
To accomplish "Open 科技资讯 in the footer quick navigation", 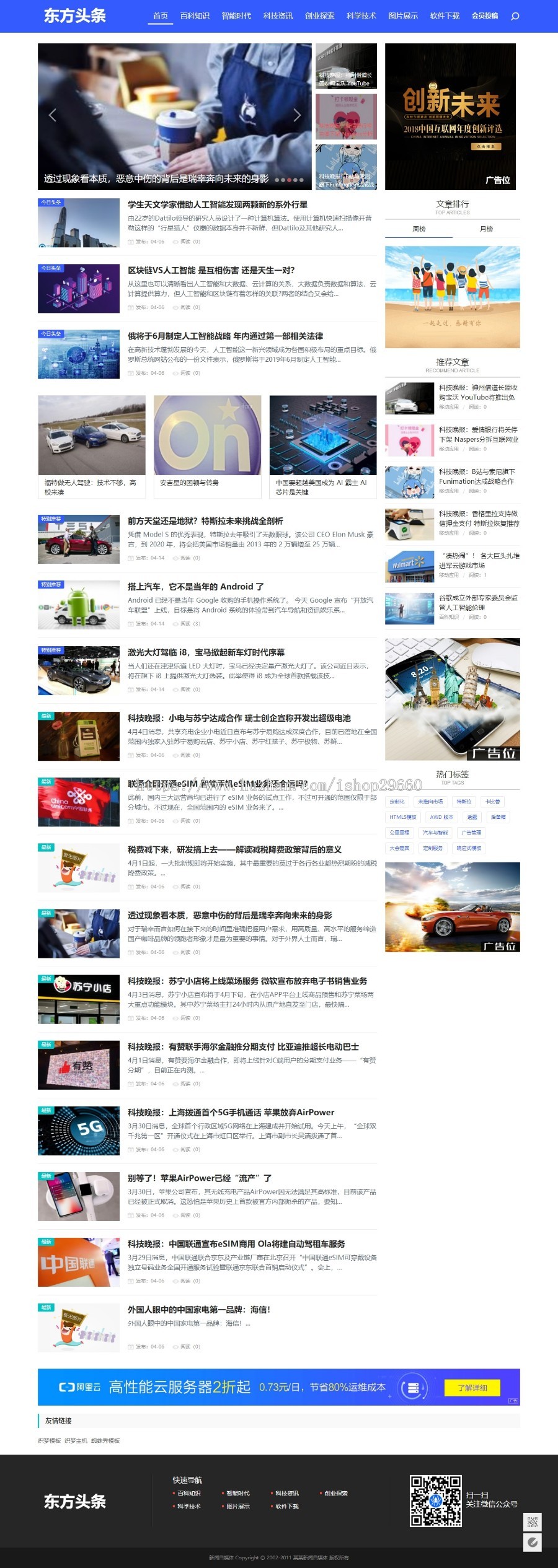I will [287, 1493].
